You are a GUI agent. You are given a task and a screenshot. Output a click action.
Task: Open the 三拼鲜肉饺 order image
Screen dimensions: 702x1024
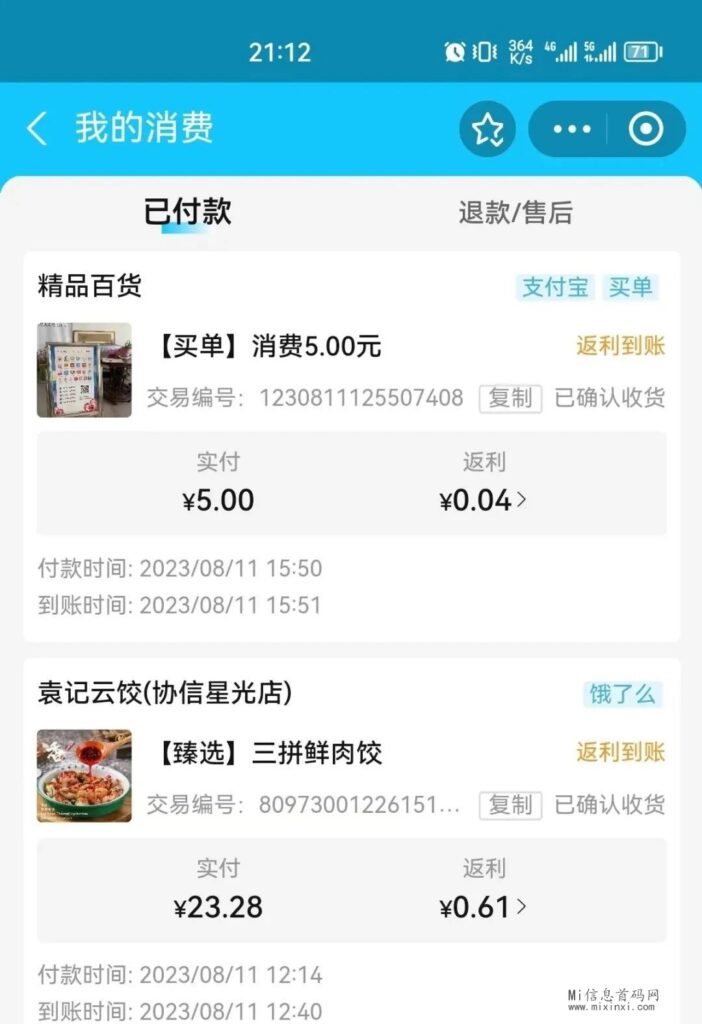[x=84, y=776]
